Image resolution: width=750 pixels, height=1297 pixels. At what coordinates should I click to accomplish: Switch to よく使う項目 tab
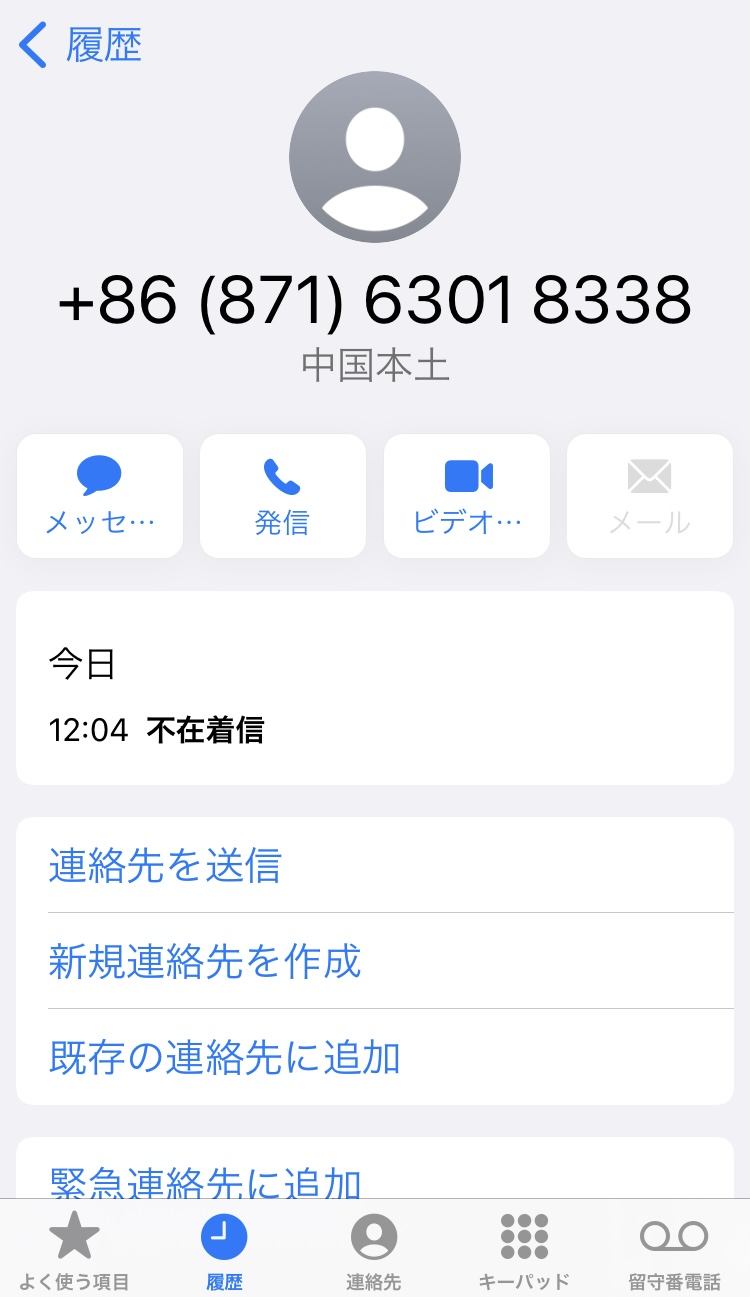pyautogui.click(x=74, y=1250)
